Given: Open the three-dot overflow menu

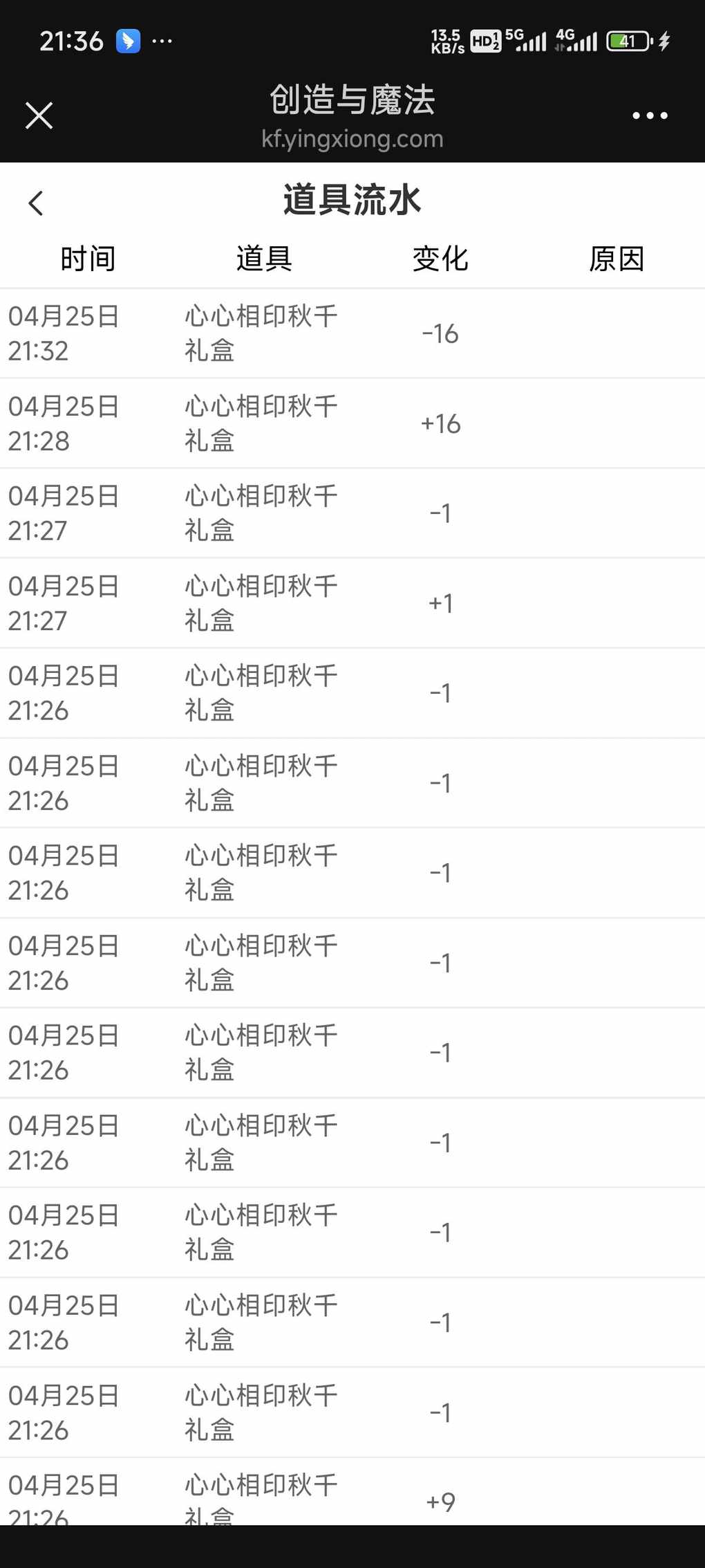Looking at the screenshot, I should [x=650, y=116].
